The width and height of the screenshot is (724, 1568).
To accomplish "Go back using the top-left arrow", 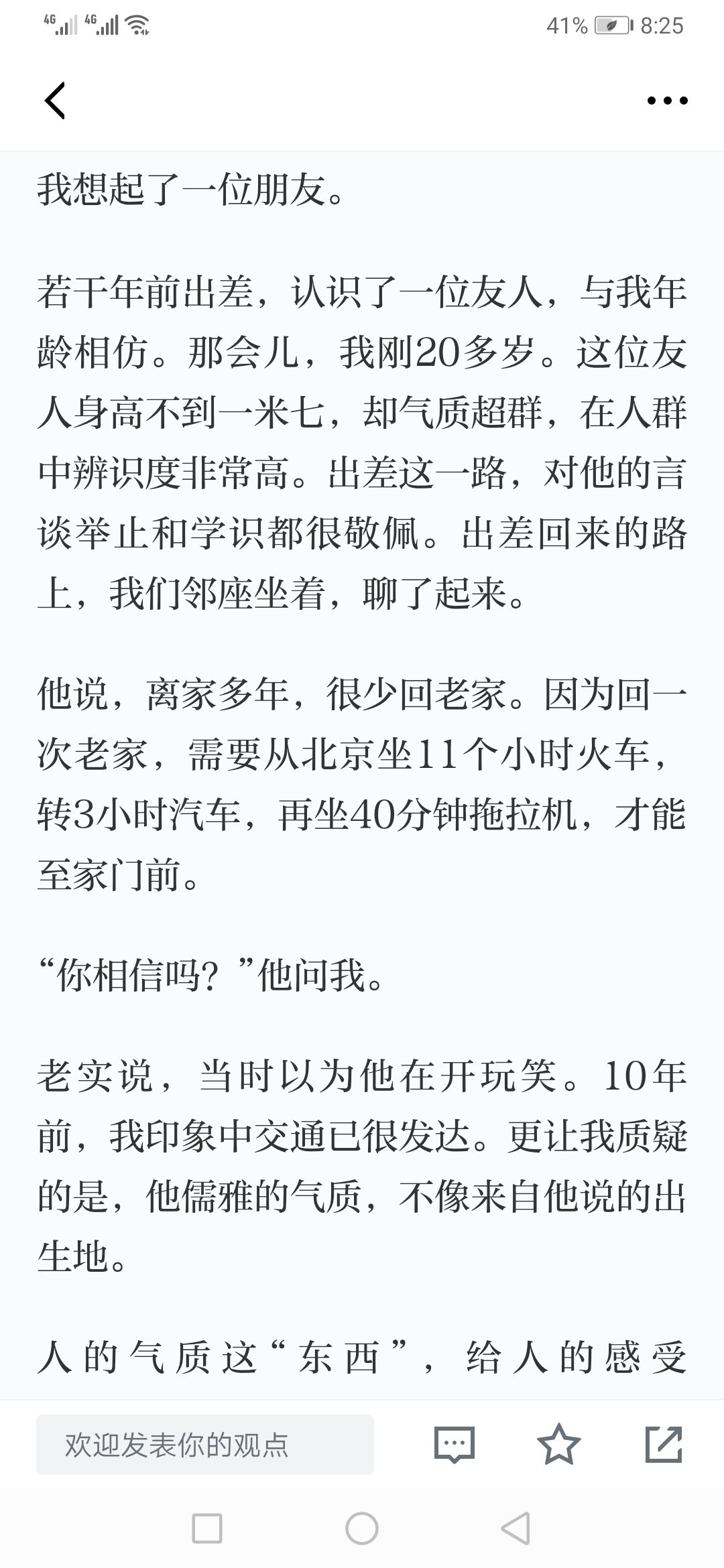I will pyautogui.click(x=55, y=101).
